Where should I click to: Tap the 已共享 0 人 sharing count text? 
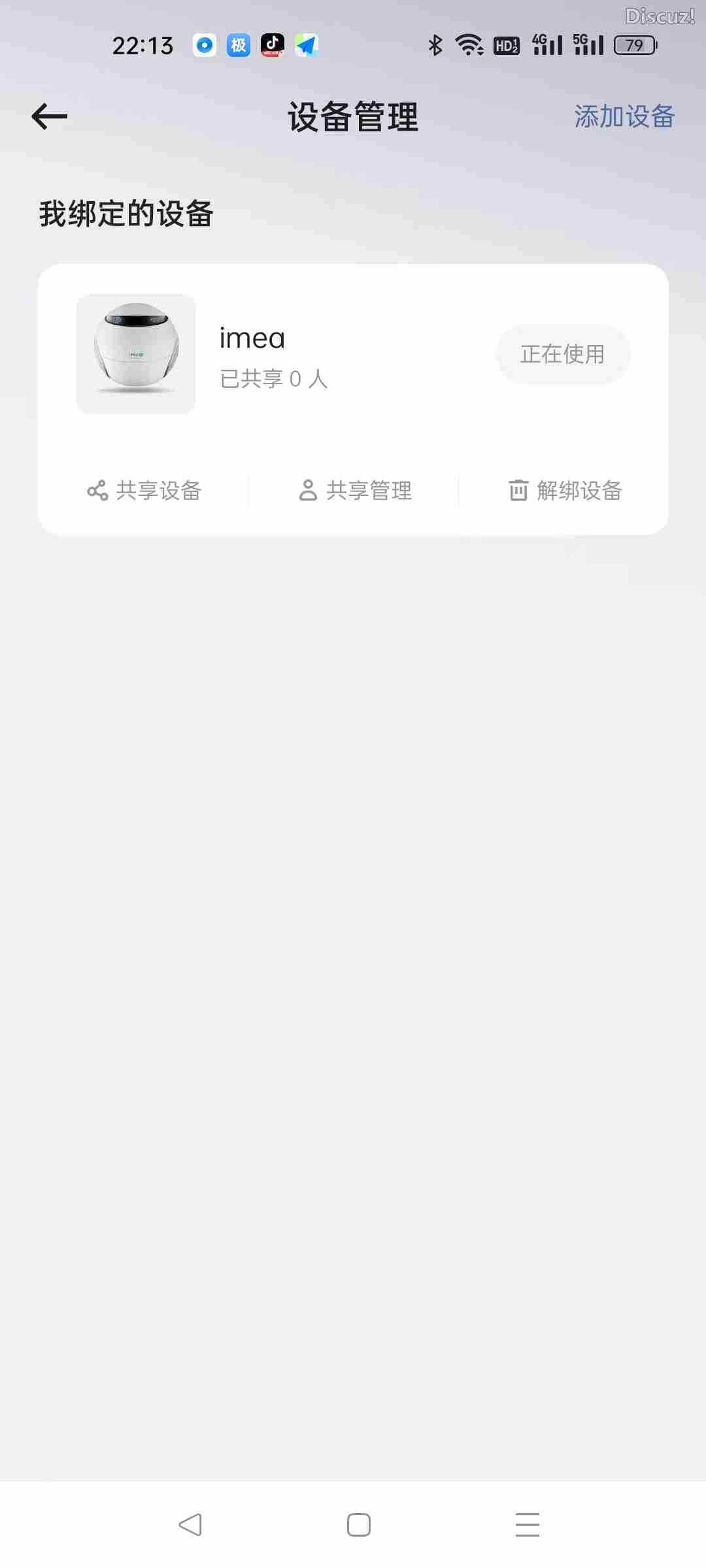click(x=273, y=379)
